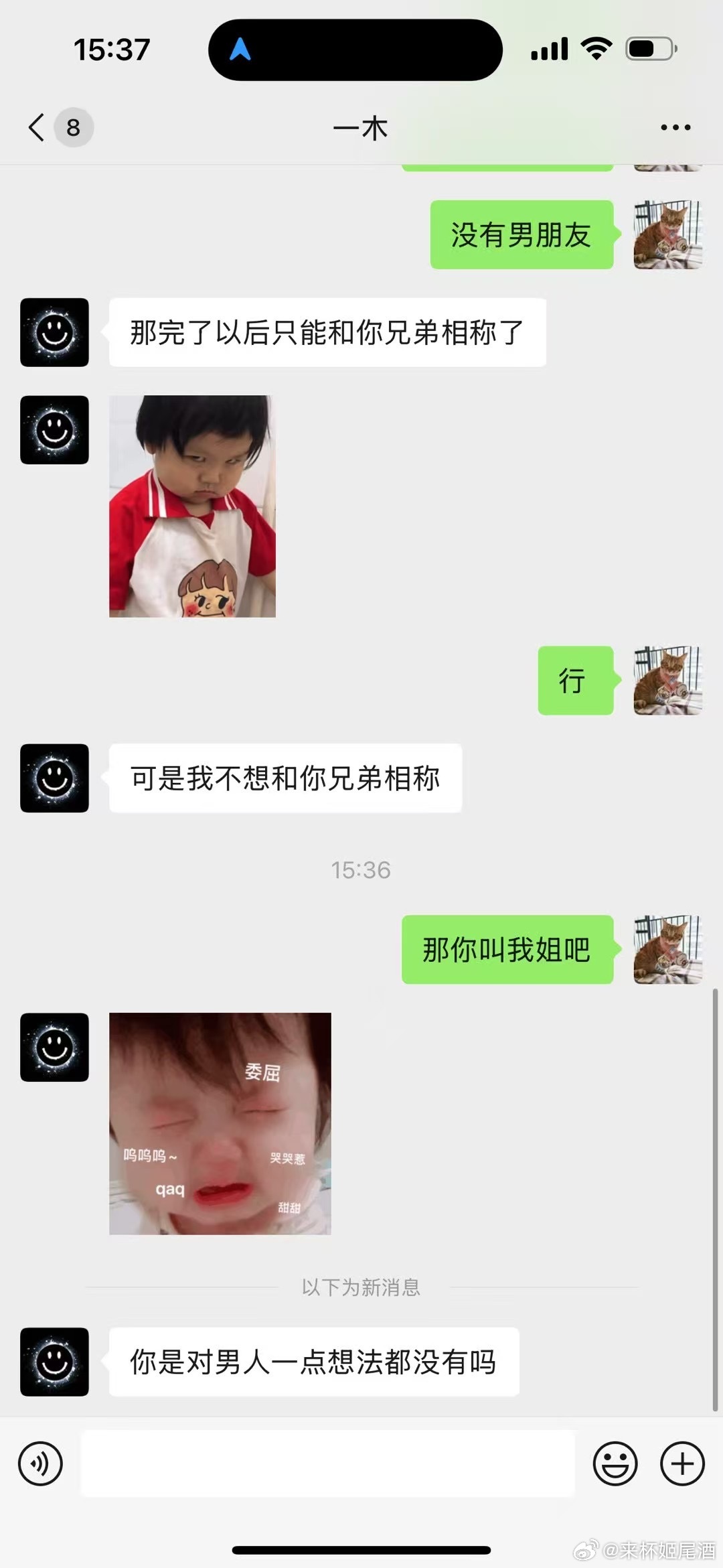Open contact avatar beside 那完了以后只能和你兄弟相称了

(54, 332)
